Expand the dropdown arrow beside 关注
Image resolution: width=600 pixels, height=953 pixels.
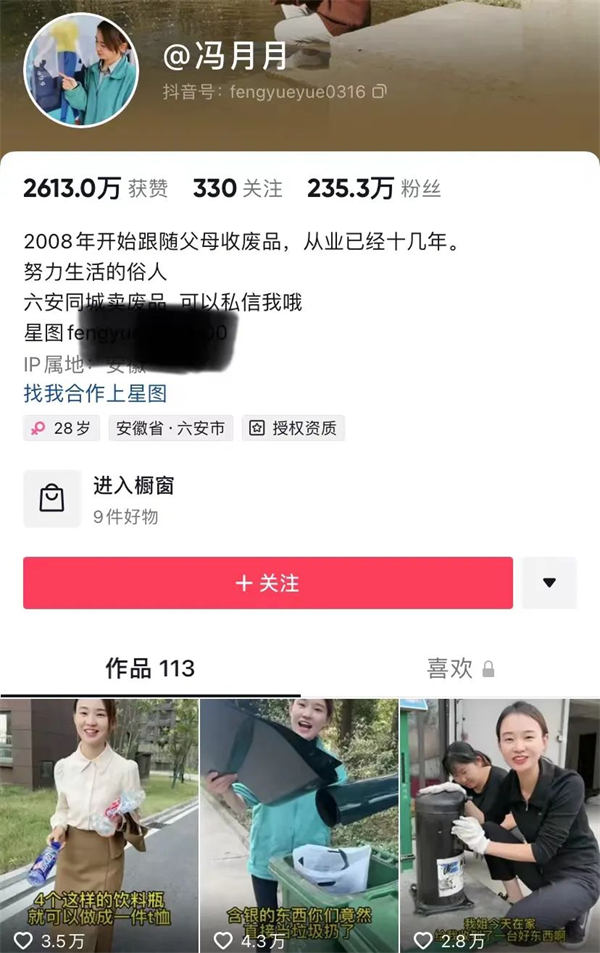coord(549,583)
